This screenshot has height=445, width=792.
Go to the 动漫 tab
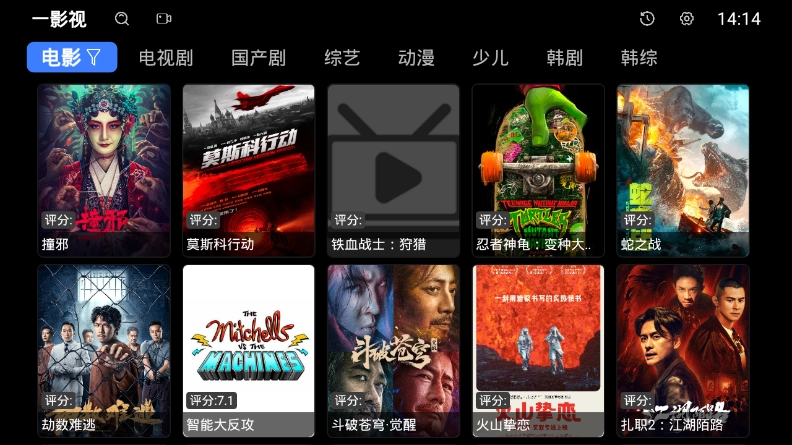[x=416, y=58]
